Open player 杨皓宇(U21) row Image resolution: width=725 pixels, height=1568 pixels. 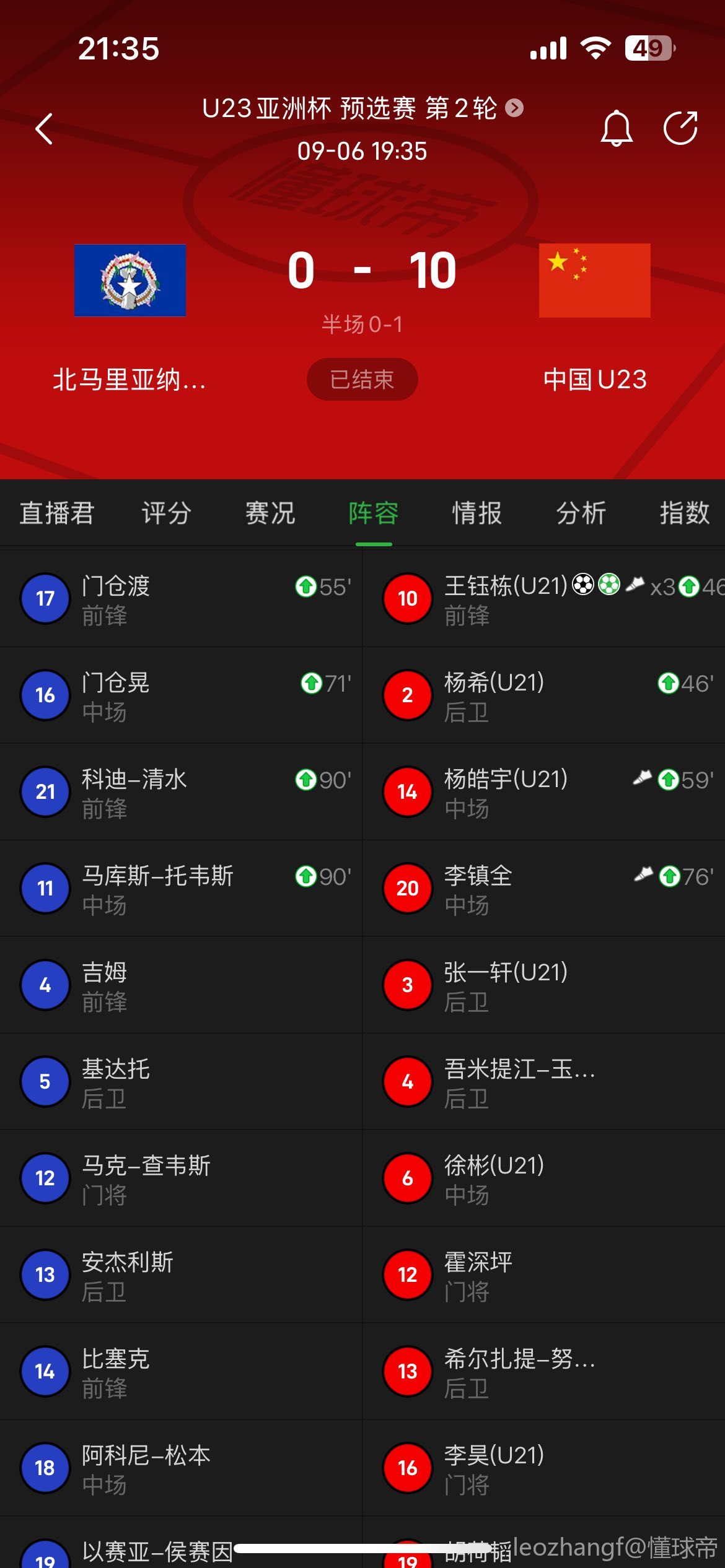pyautogui.click(x=544, y=792)
